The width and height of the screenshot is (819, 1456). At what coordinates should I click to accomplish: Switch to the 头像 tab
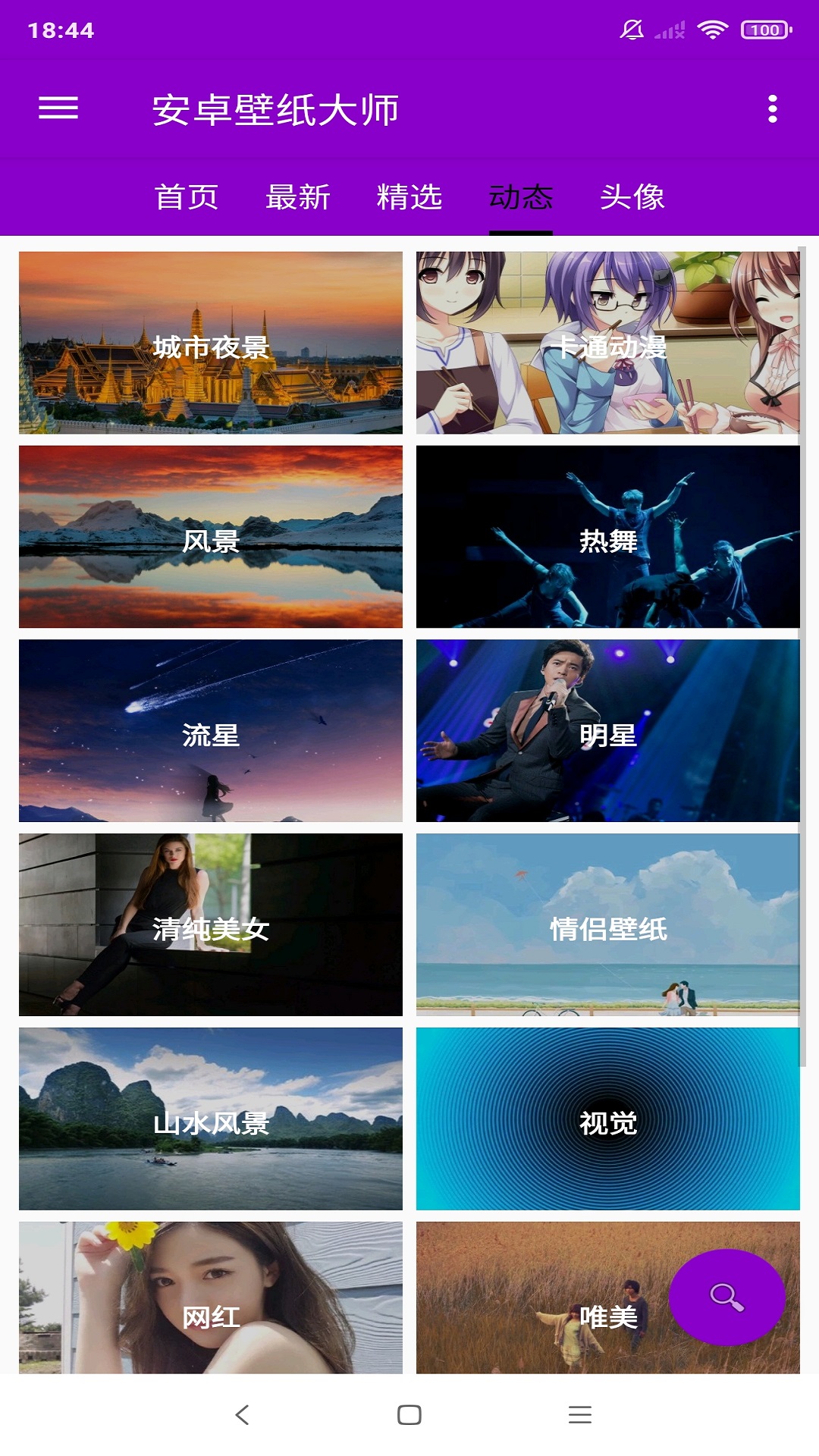(x=632, y=197)
